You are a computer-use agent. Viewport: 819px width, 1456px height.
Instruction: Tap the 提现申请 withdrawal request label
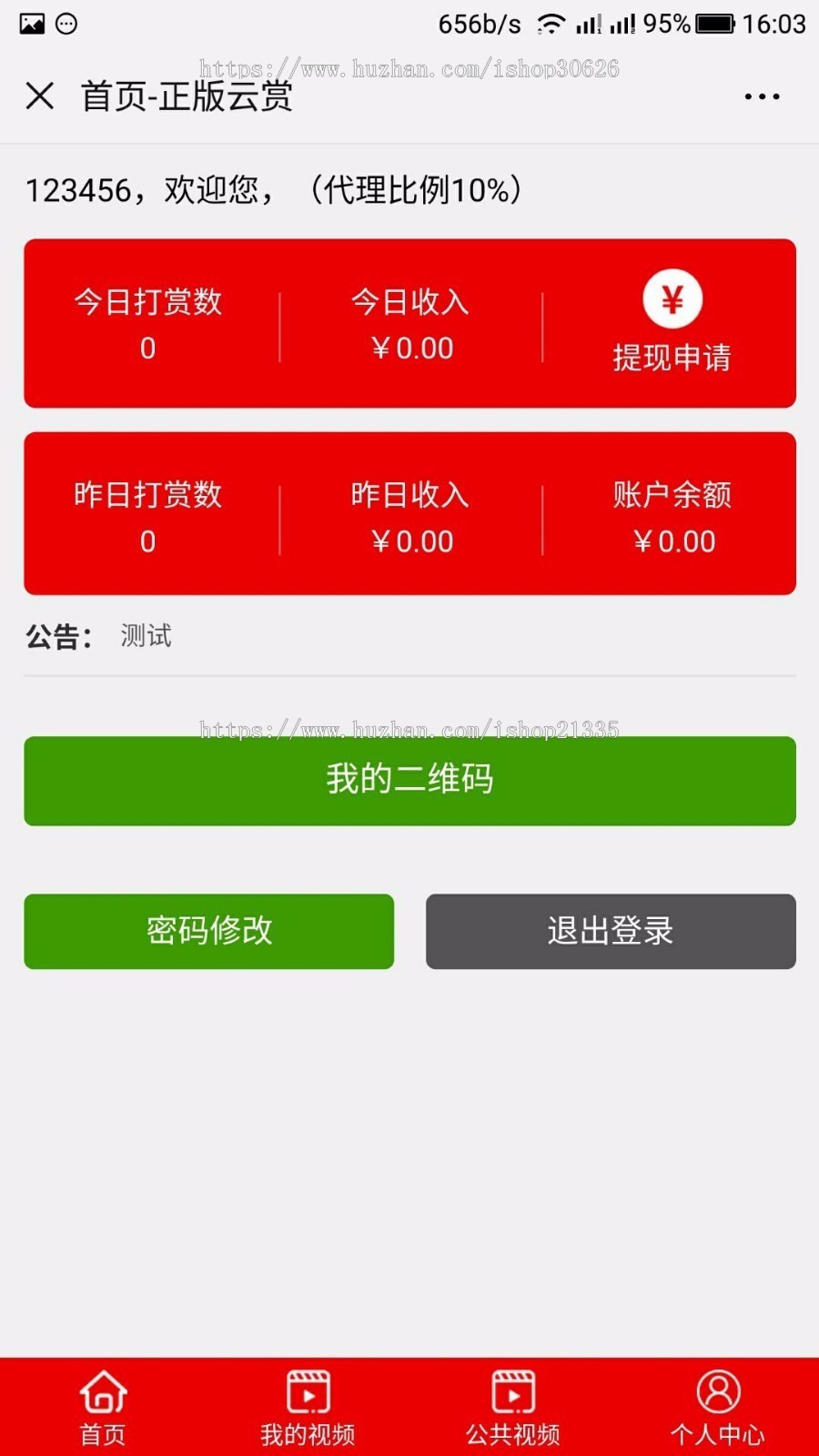(x=673, y=358)
